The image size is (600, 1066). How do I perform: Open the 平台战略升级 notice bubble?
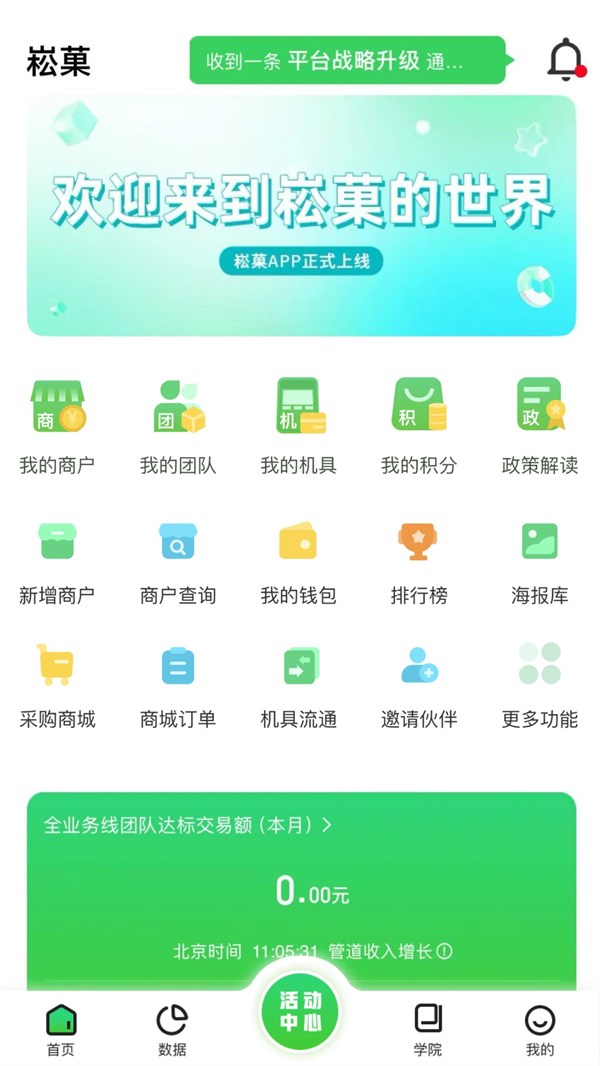[x=346, y=61]
